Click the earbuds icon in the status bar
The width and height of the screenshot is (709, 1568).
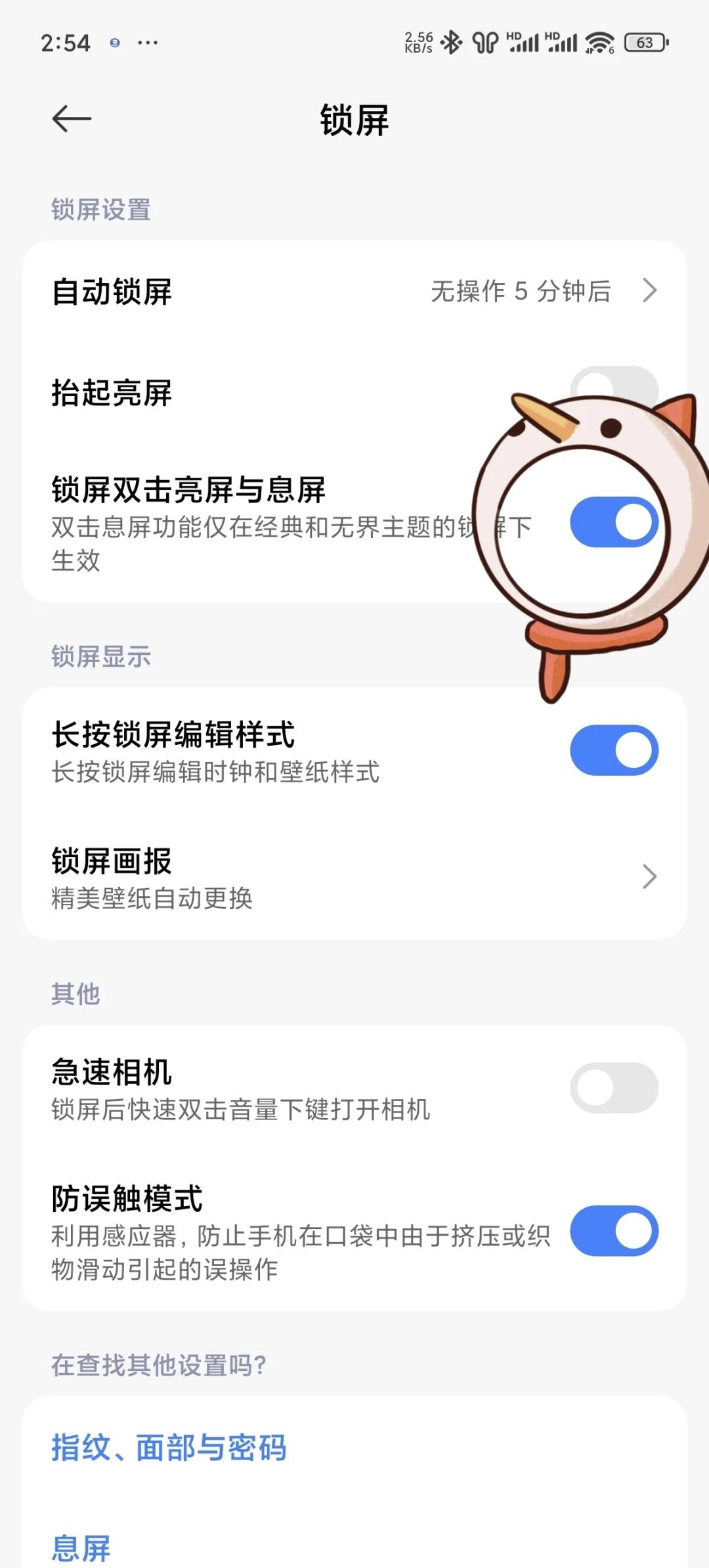(x=486, y=41)
